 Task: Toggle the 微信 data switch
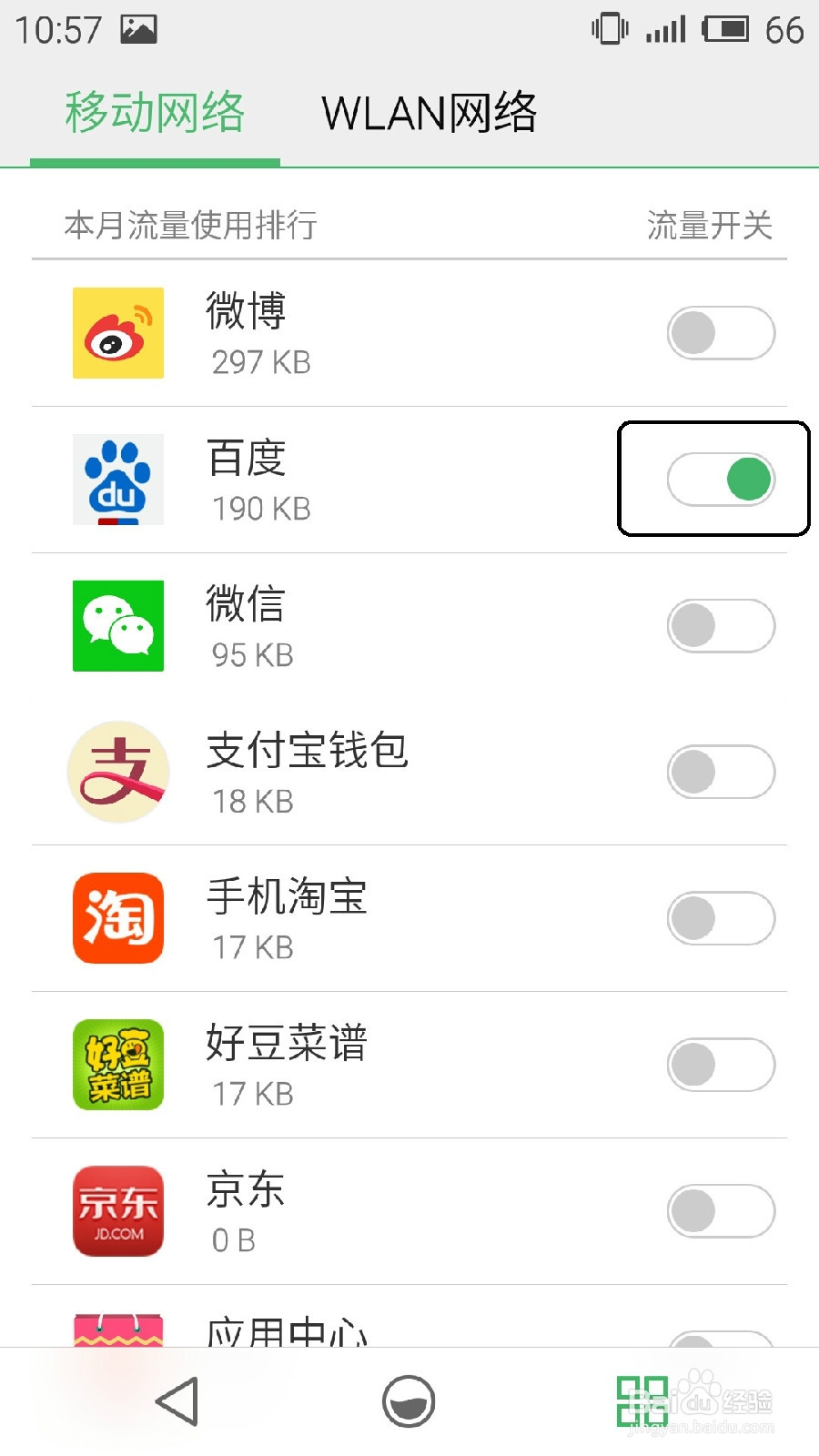tap(721, 626)
